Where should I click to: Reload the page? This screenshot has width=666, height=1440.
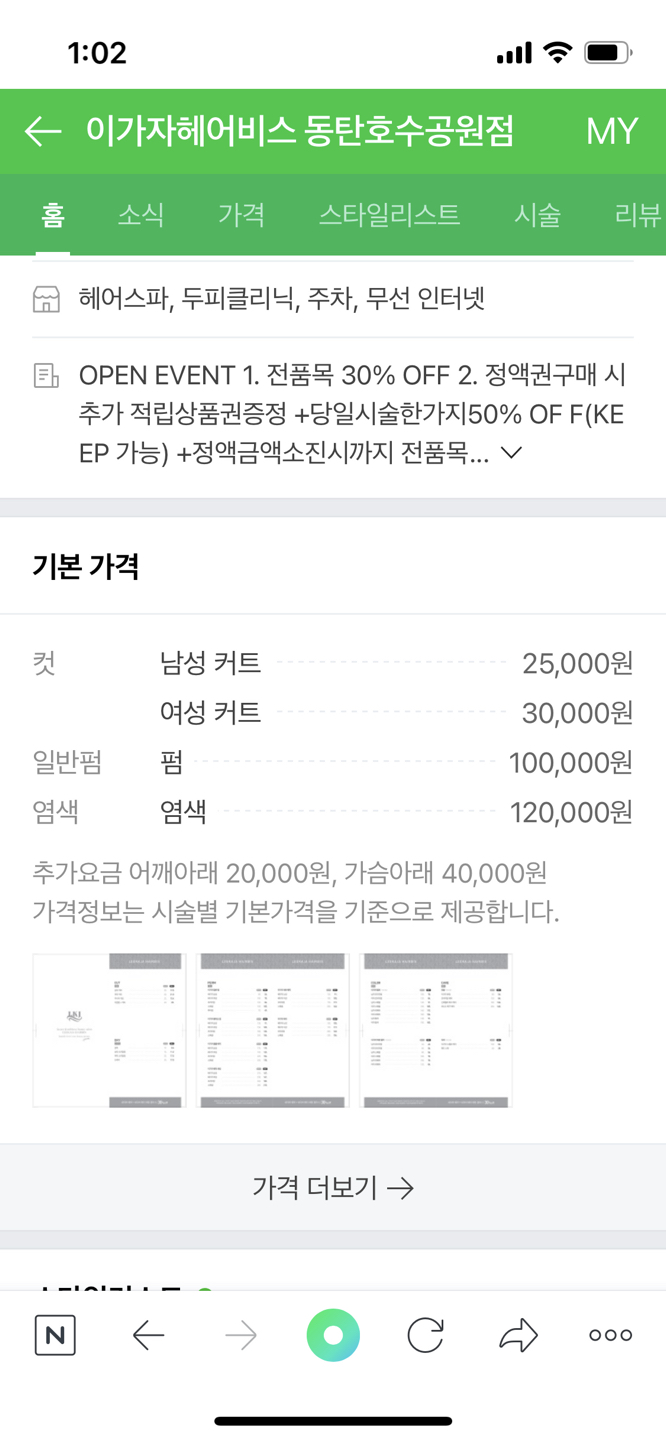coord(425,1335)
